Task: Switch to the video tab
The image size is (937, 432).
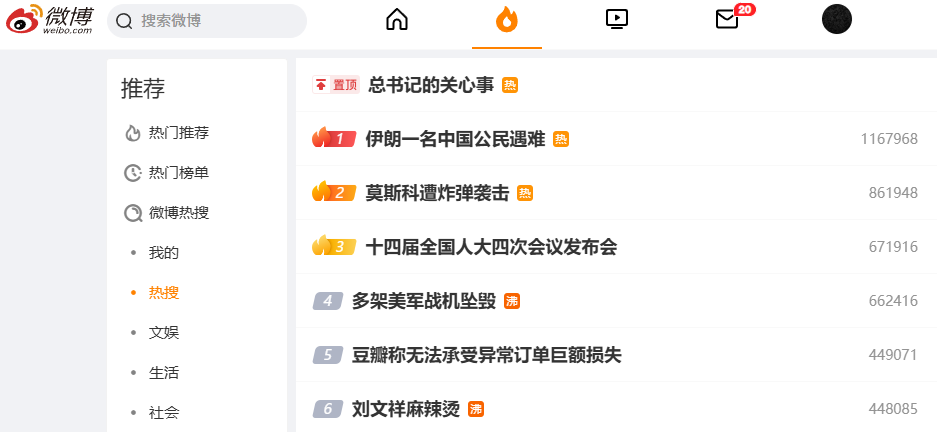Action: 617,19
